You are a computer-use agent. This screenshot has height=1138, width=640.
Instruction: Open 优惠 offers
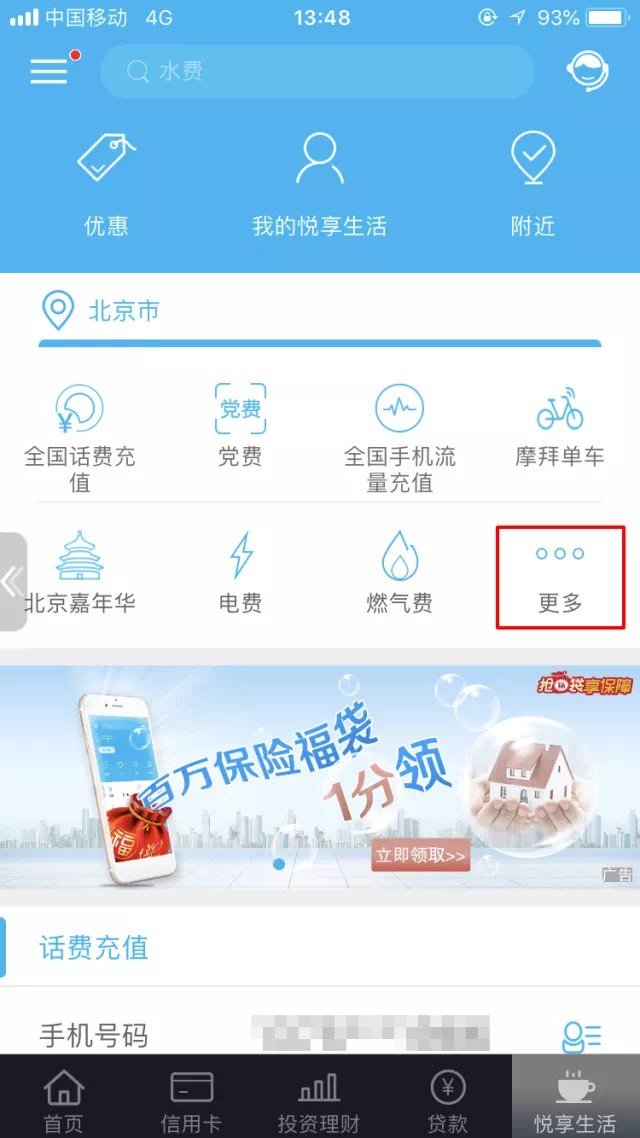[x=106, y=185]
